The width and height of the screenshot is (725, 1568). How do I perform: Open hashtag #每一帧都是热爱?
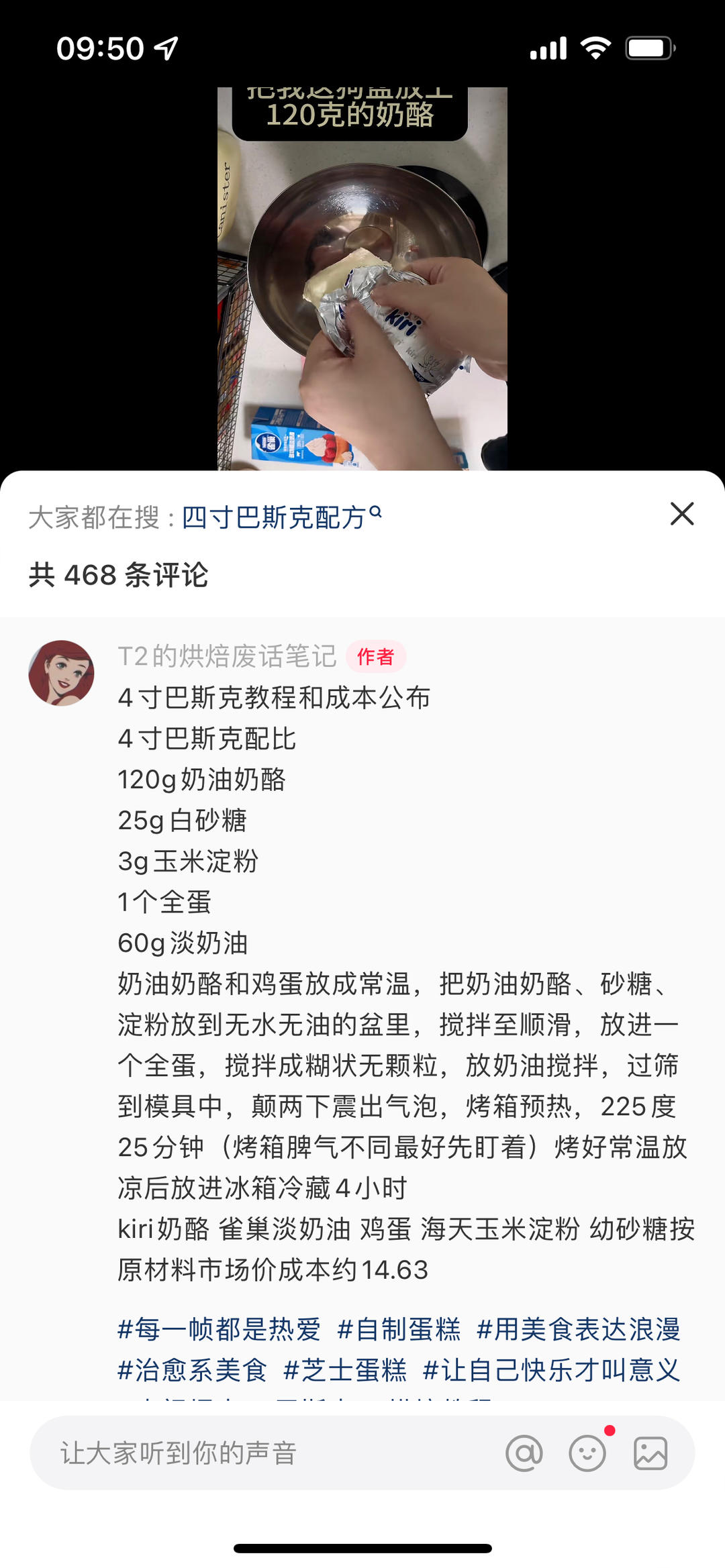(219, 1328)
